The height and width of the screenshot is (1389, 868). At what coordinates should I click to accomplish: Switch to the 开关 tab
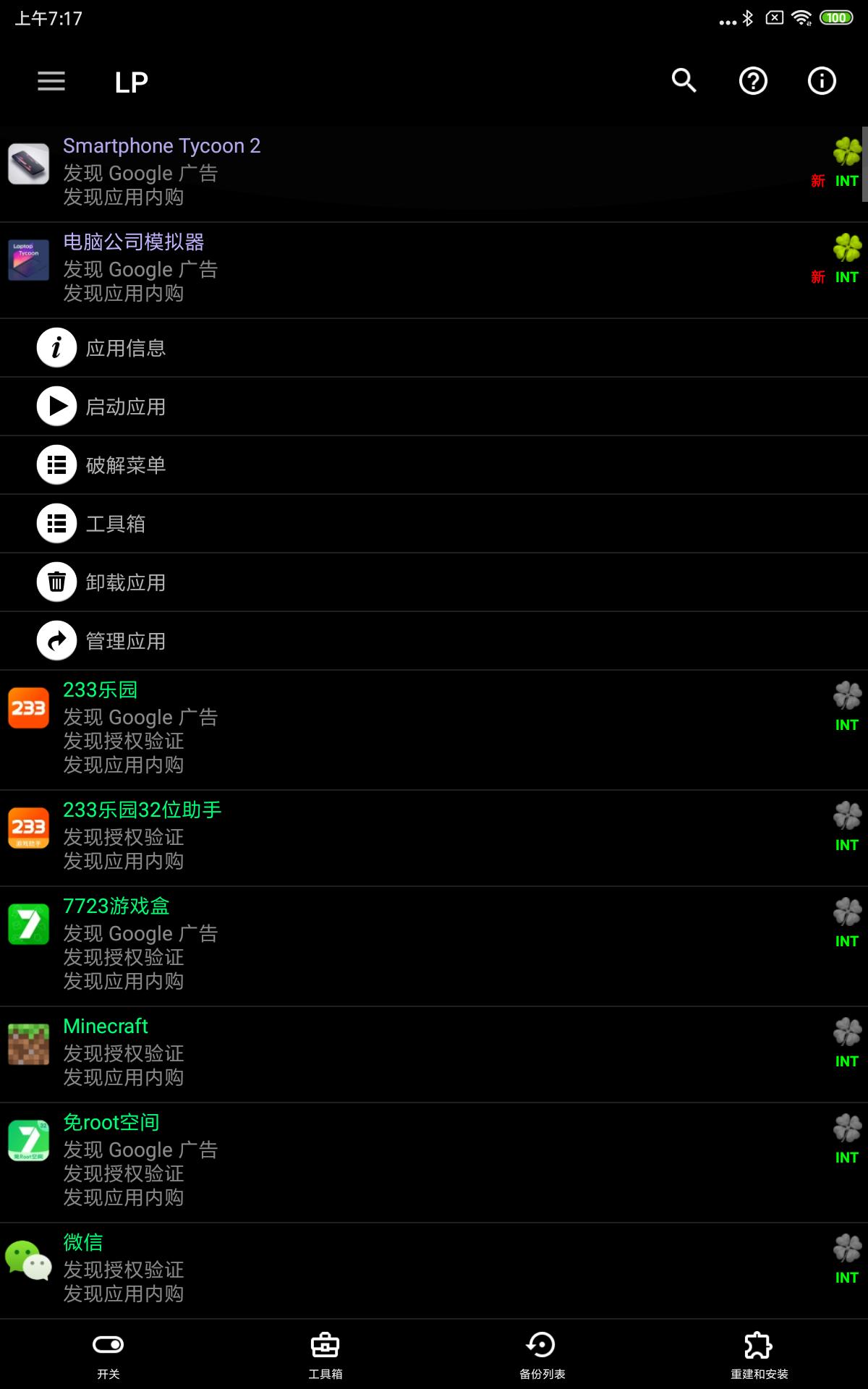click(x=109, y=1354)
